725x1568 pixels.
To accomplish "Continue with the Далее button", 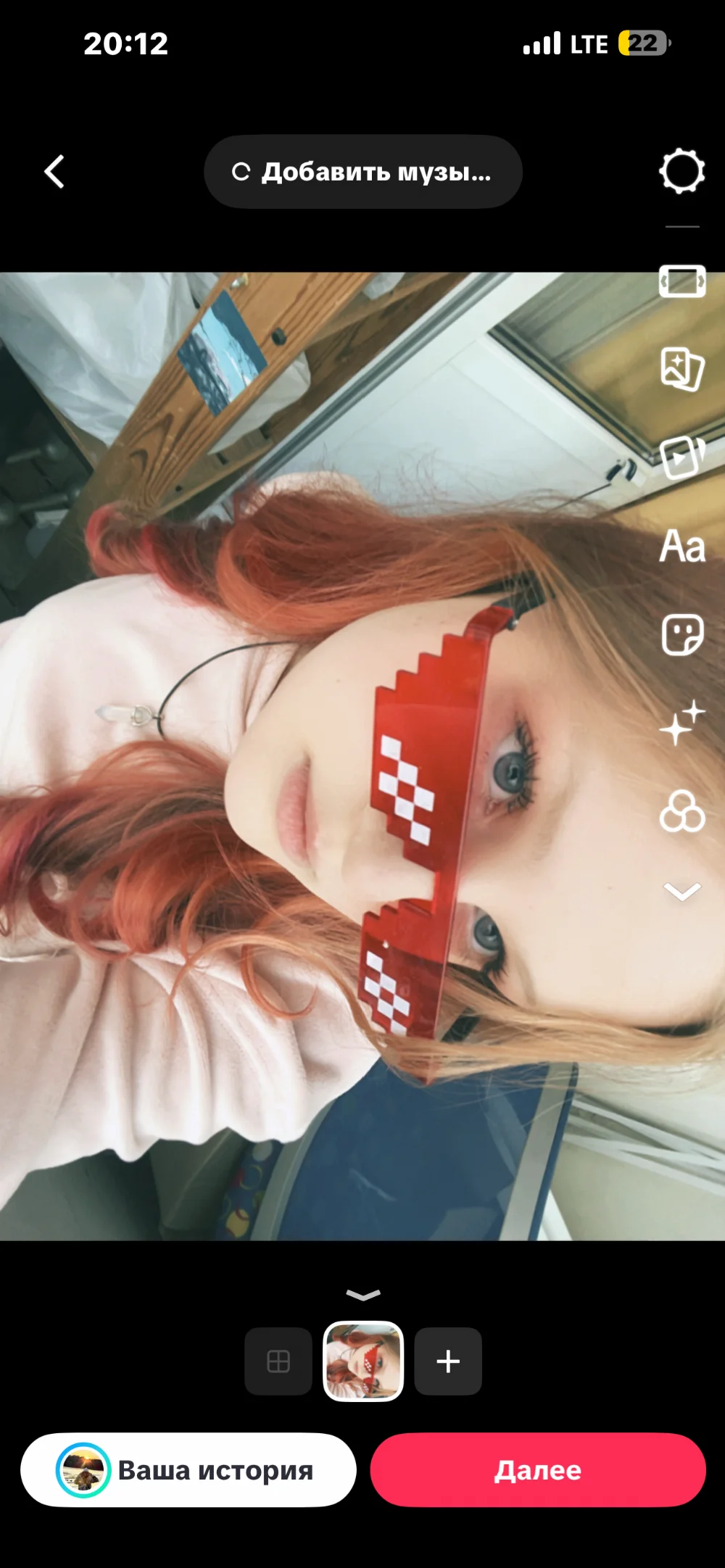I will pos(538,1470).
